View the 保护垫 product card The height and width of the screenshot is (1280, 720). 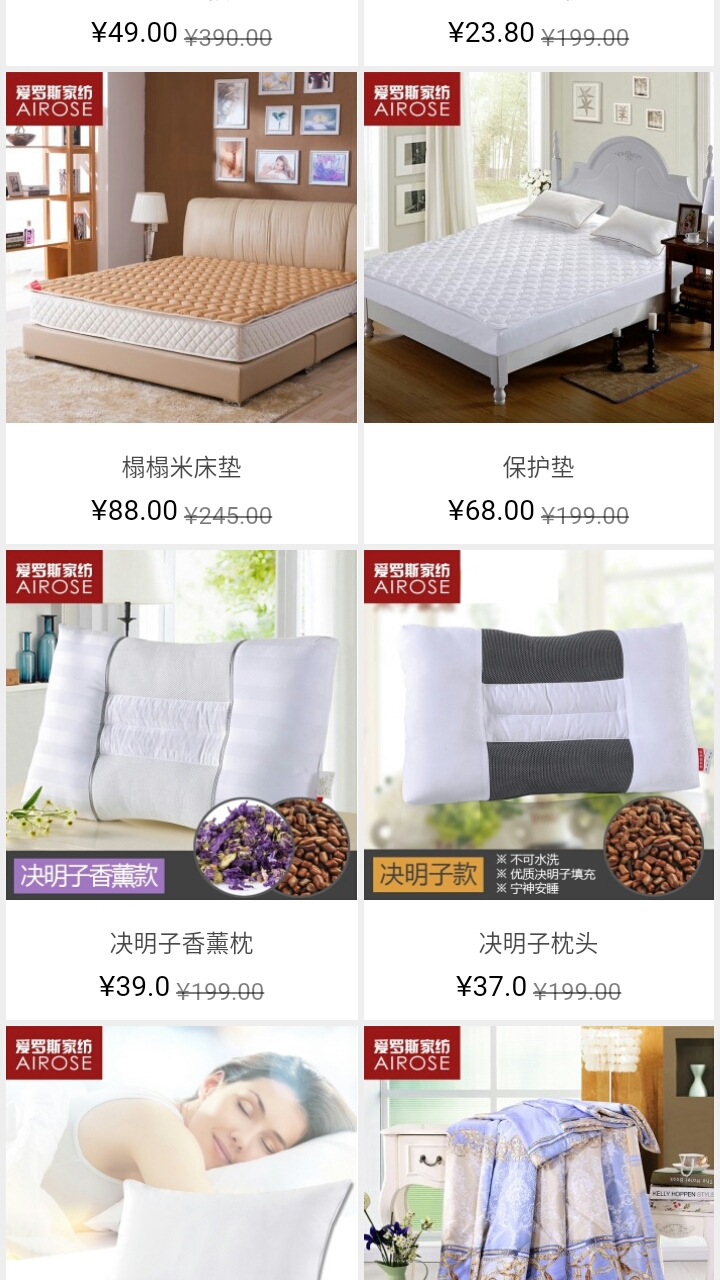pyautogui.click(x=538, y=300)
